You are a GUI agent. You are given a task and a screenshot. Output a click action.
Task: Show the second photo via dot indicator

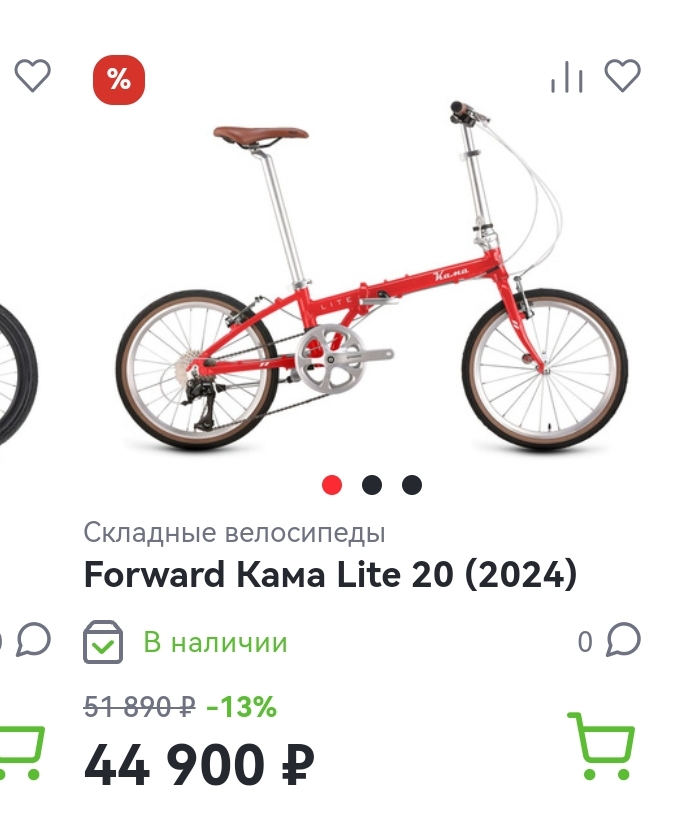click(x=372, y=485)
